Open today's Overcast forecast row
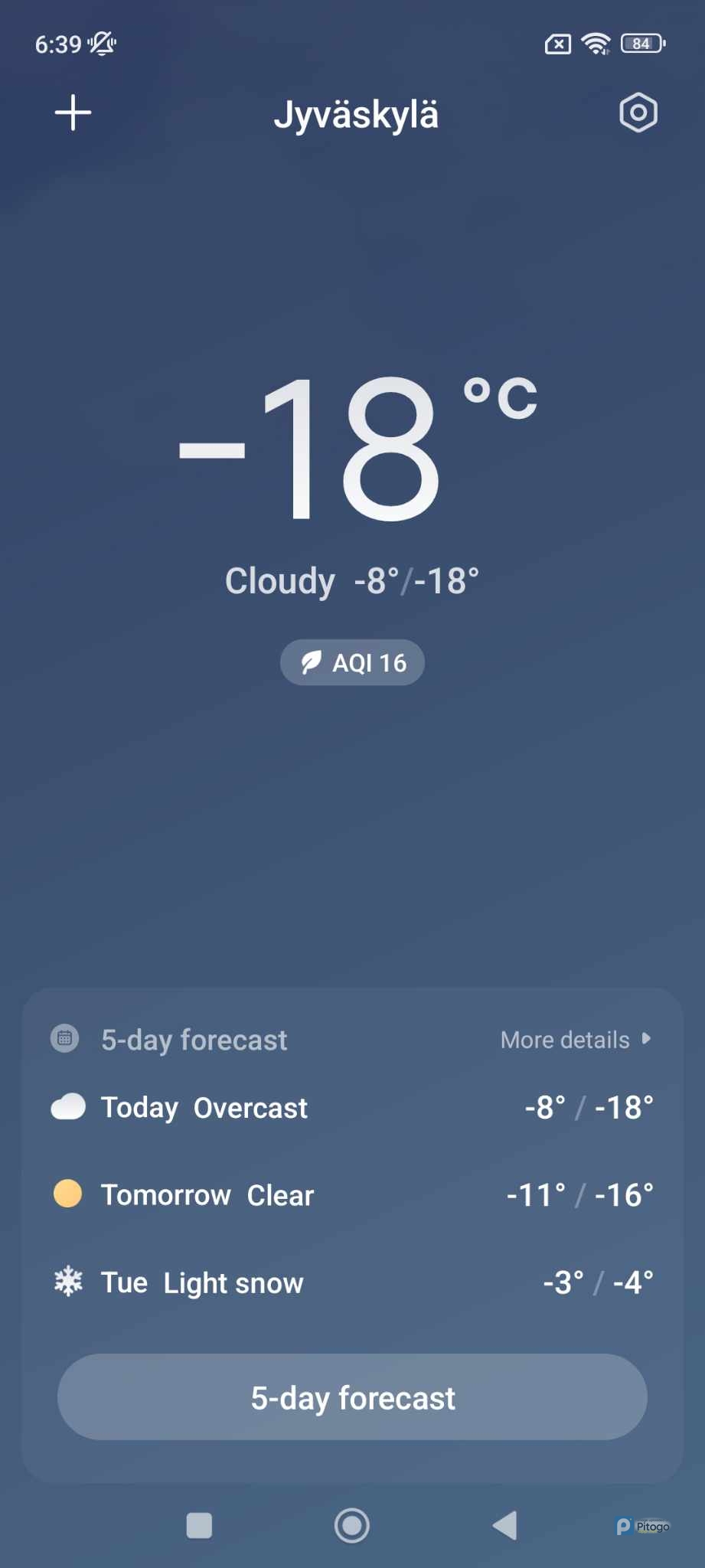 coord(352,1108)
